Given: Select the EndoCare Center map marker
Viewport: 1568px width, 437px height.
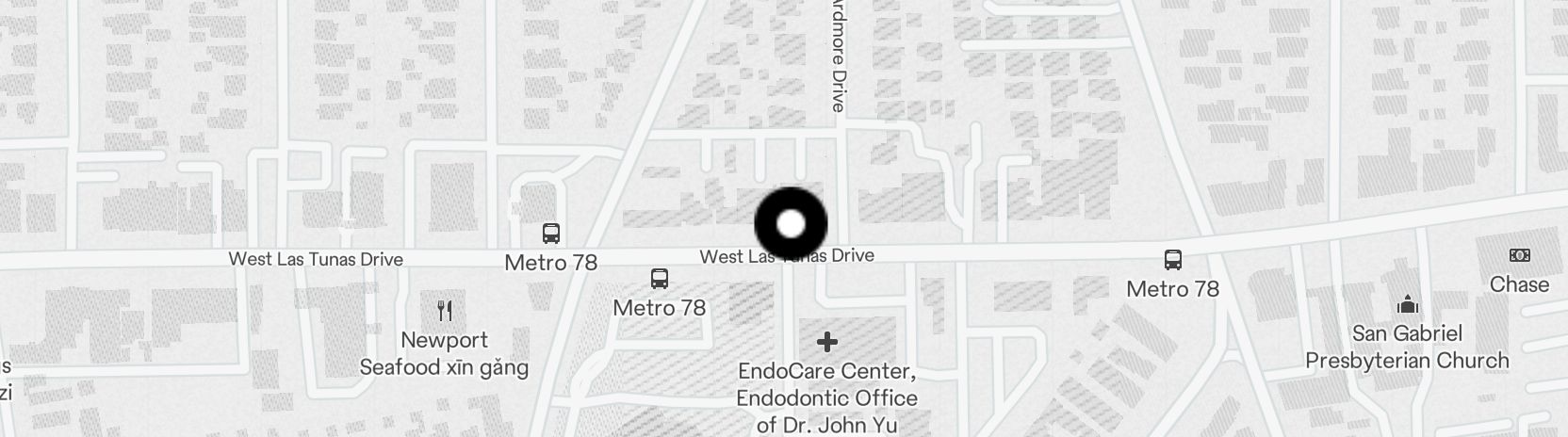Looking at the screenshot, I should [826, 341].
